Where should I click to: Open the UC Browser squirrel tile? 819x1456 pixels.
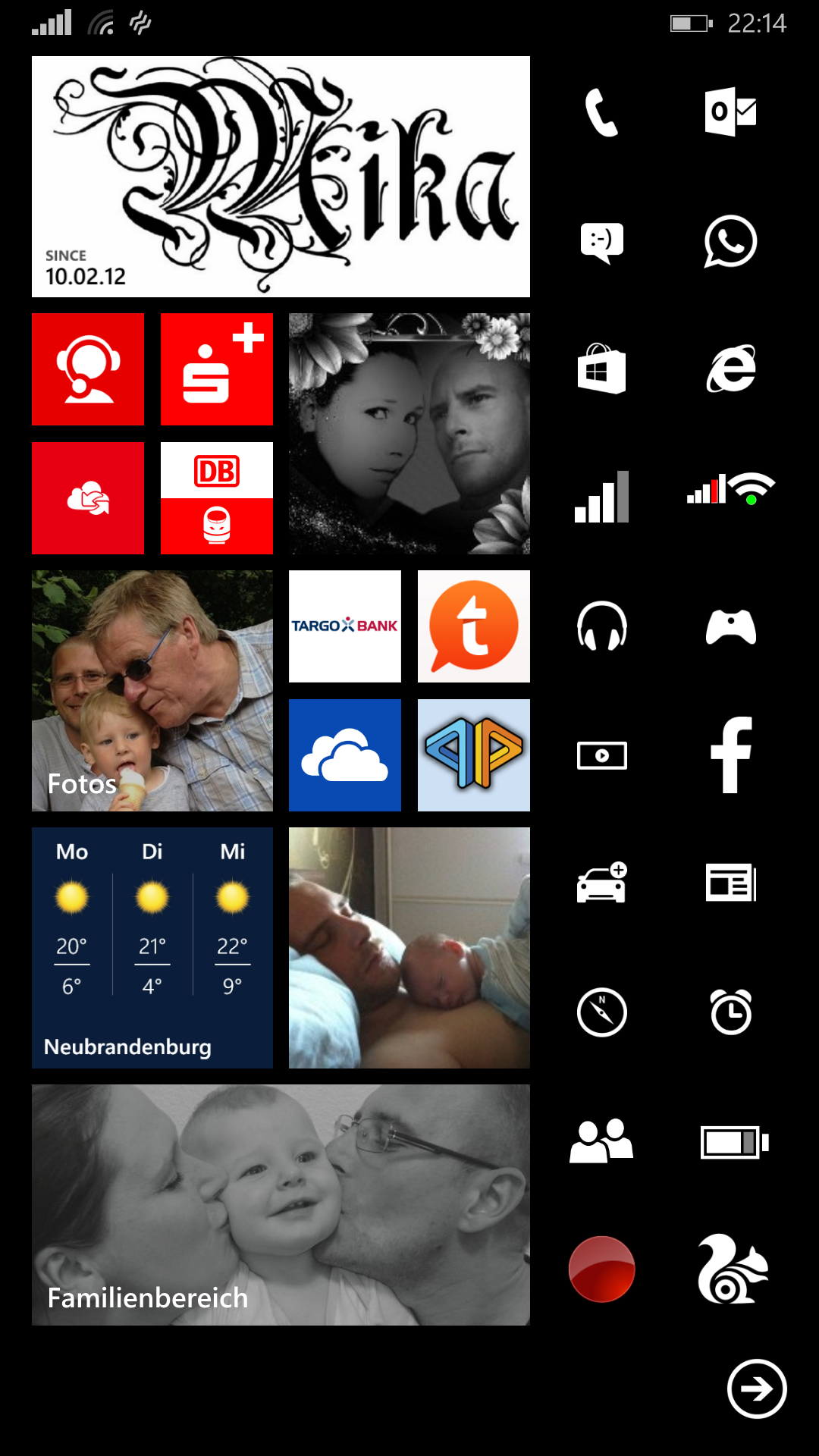point(731,1269)
